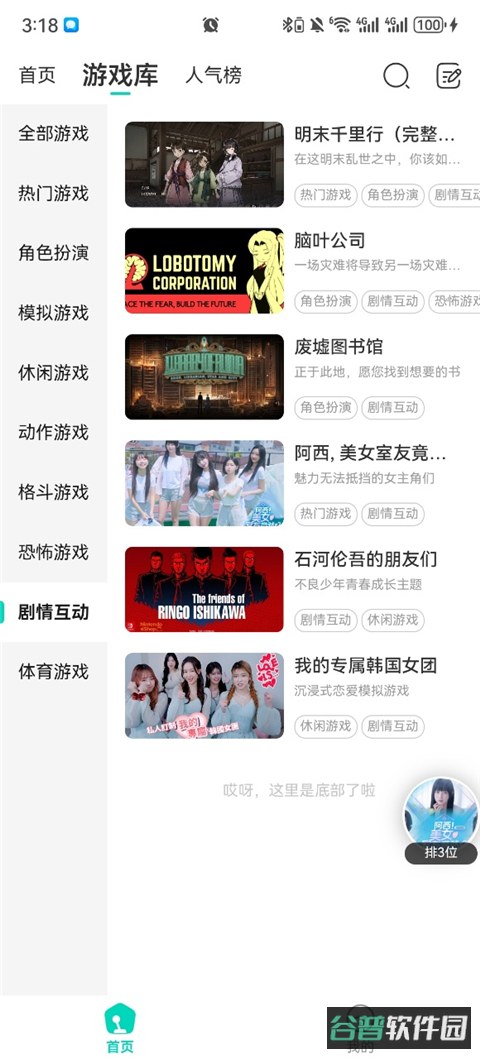Select the 休闲游戏 category
Viewport: 480px width, 1058px height.
coord(53,372)
